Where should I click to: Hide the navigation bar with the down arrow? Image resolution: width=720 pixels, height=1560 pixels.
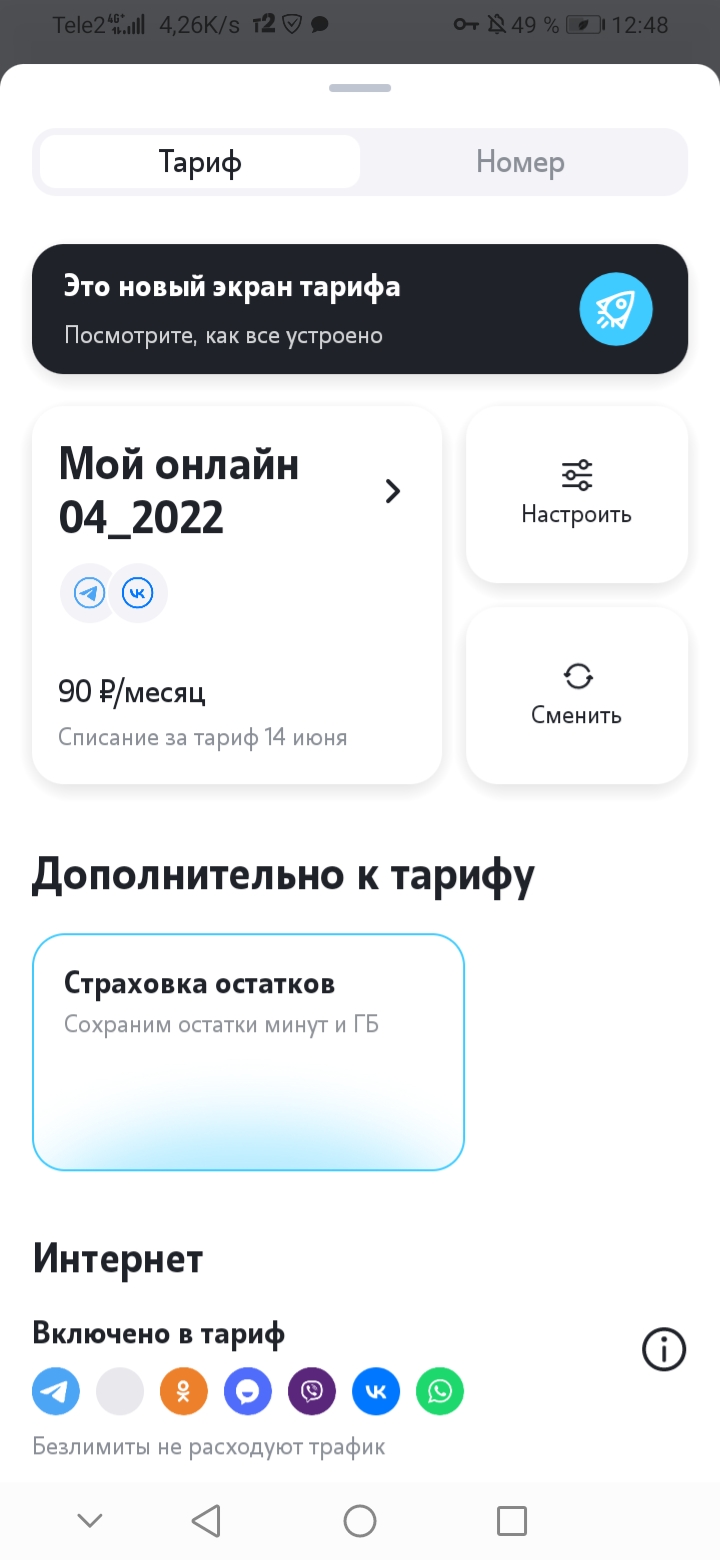coord(90,1521)
